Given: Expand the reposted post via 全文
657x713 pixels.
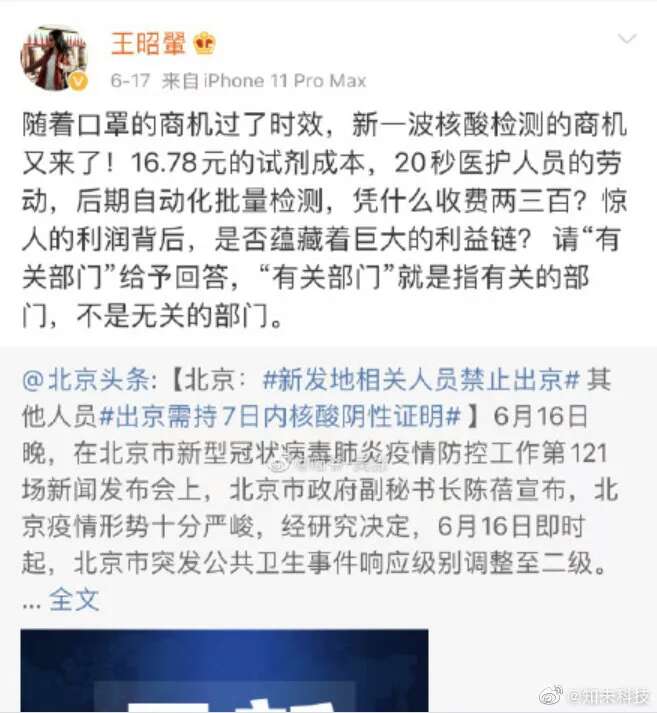Looking at the screenshot, I should click(74, 600).
